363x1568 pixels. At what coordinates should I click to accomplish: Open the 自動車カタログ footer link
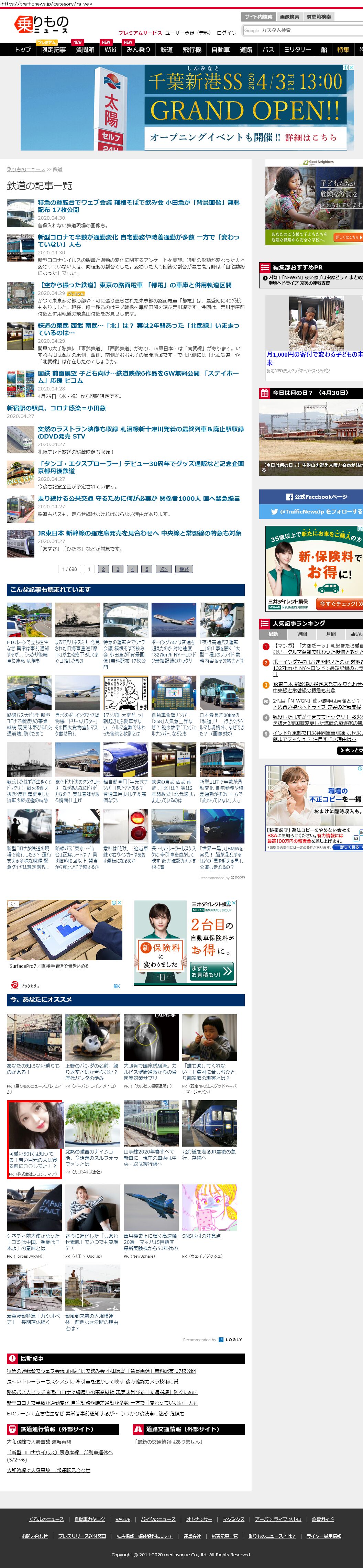pos(89,1519)
